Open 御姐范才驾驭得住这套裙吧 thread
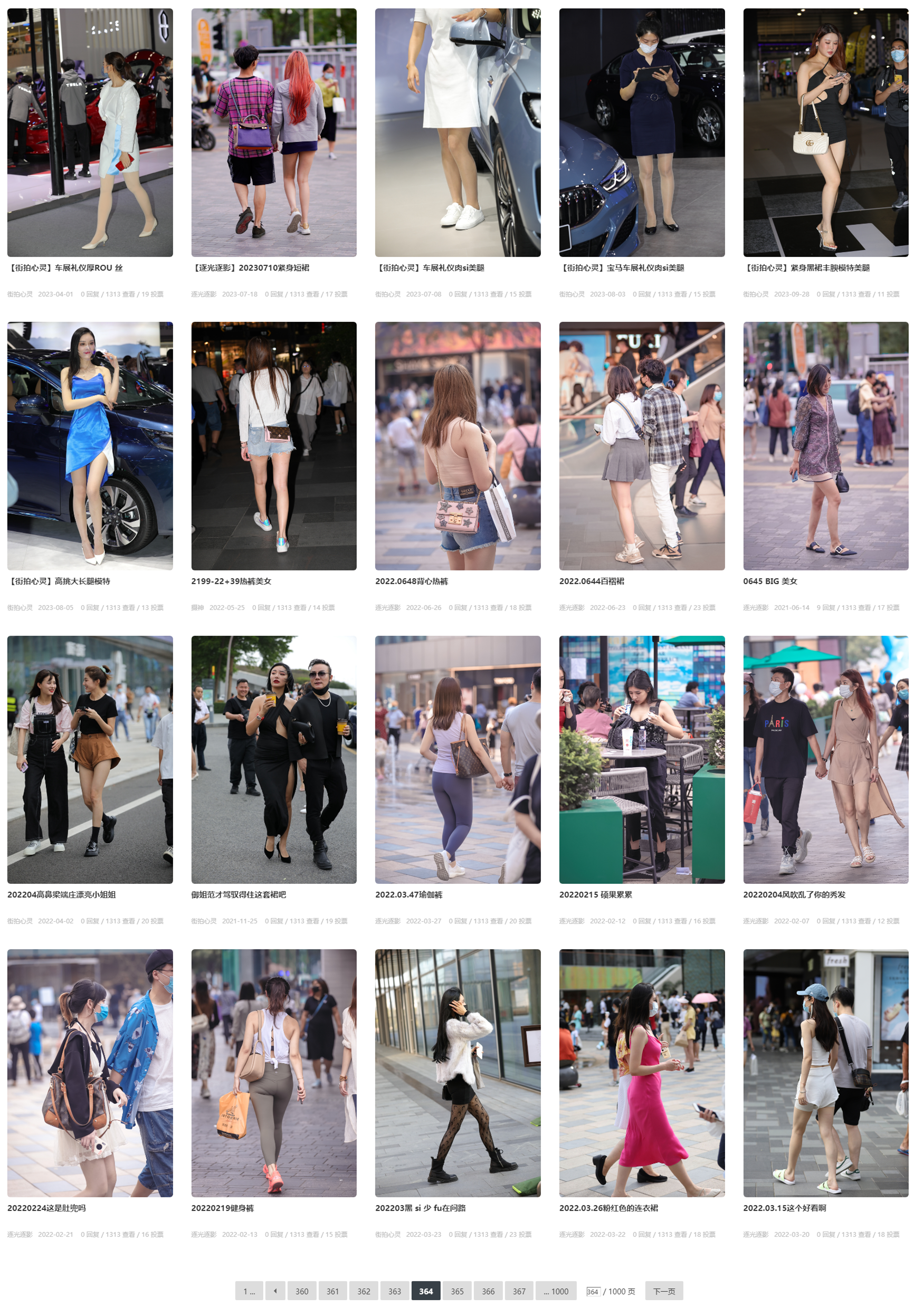 pyautogui.click(x=238, y=894)
